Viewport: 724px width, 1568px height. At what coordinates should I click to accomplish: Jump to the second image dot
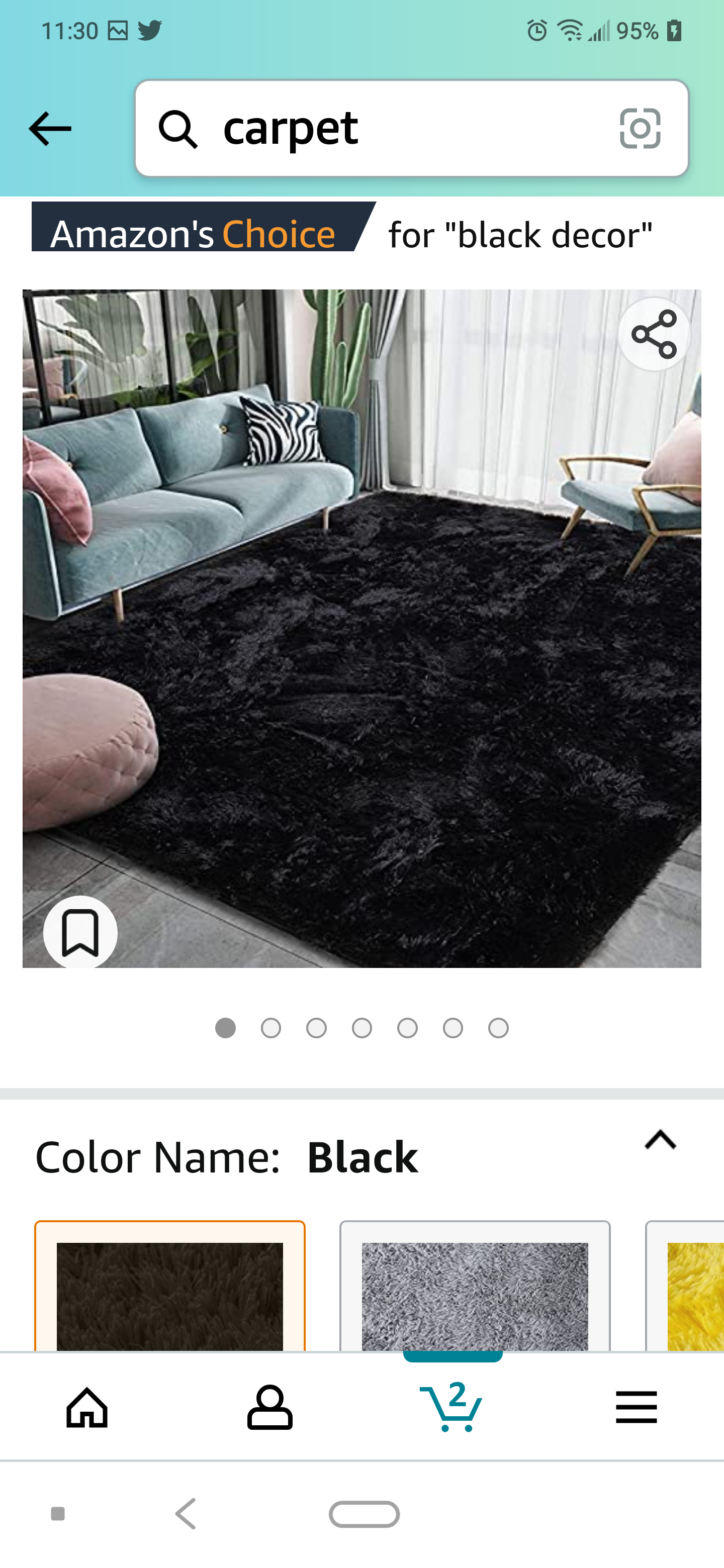tap(271, 1028)
